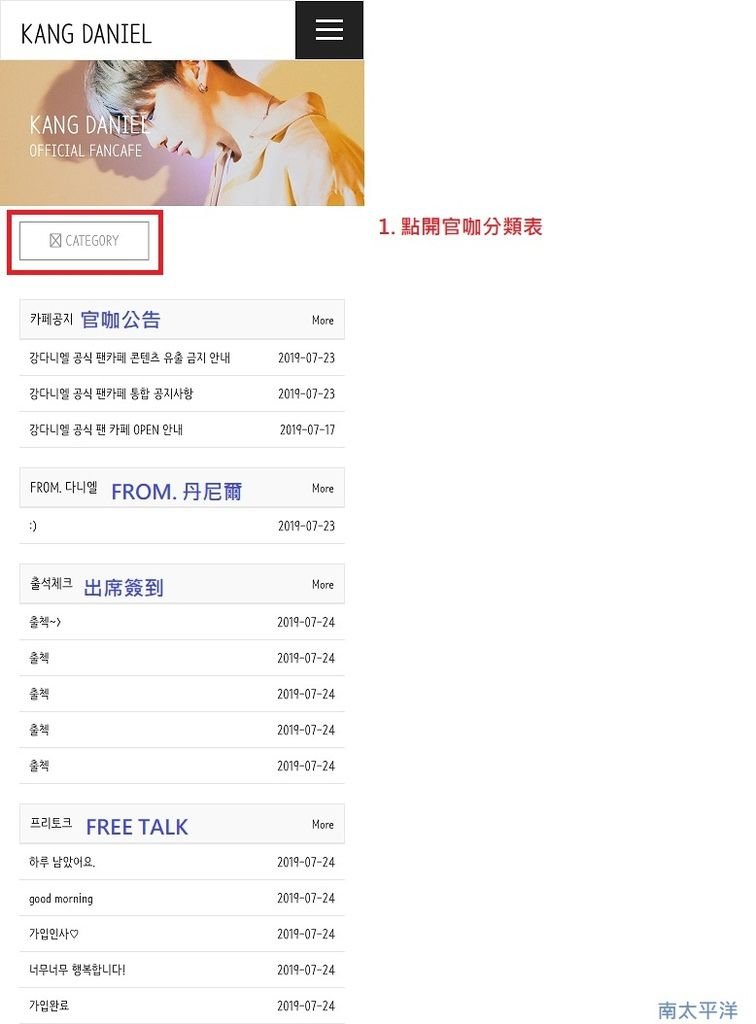The image size is (756, 1024).
Task: Open the good morning post
Action: (61, 898)
